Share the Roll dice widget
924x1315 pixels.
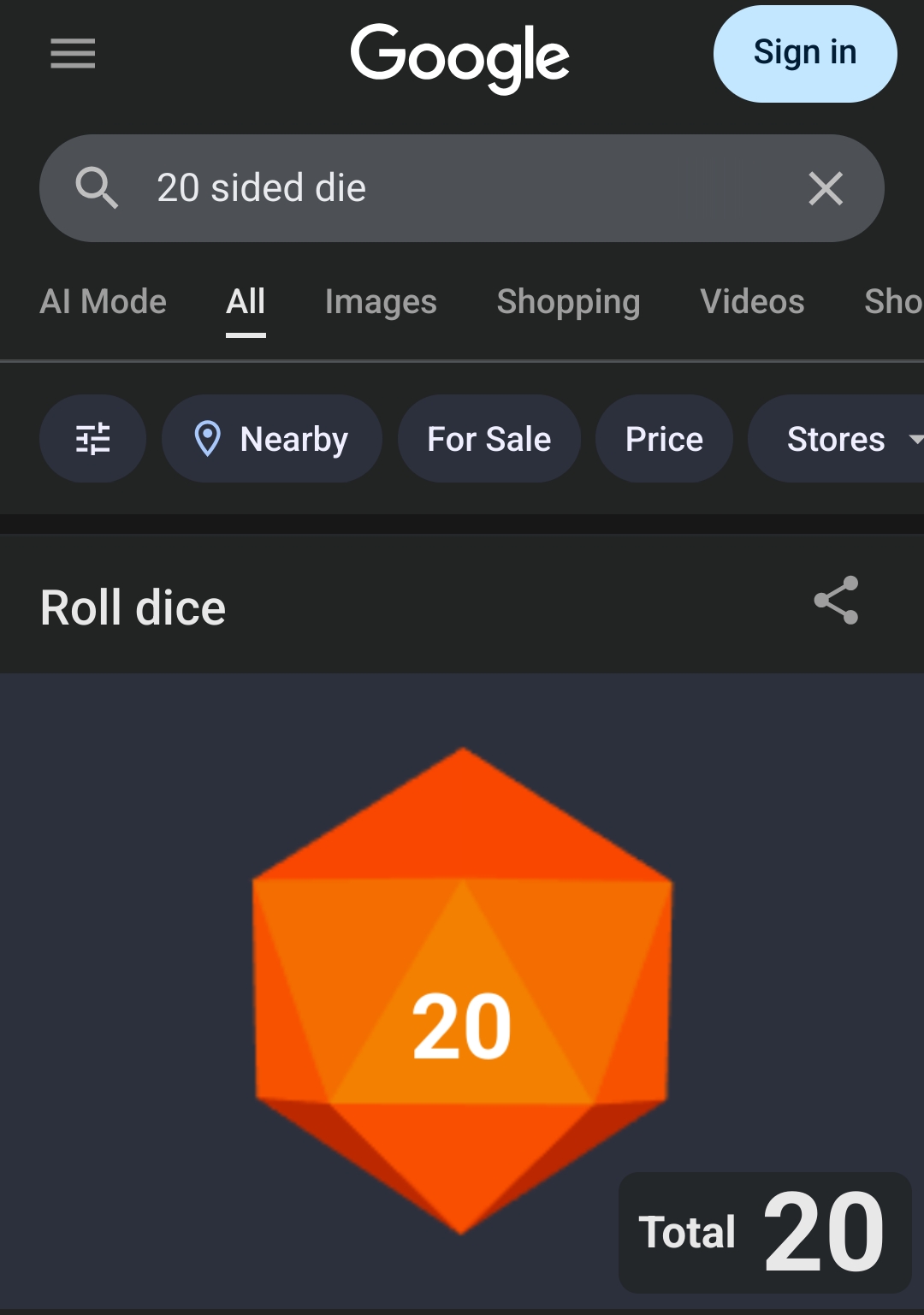pos(836,600)
